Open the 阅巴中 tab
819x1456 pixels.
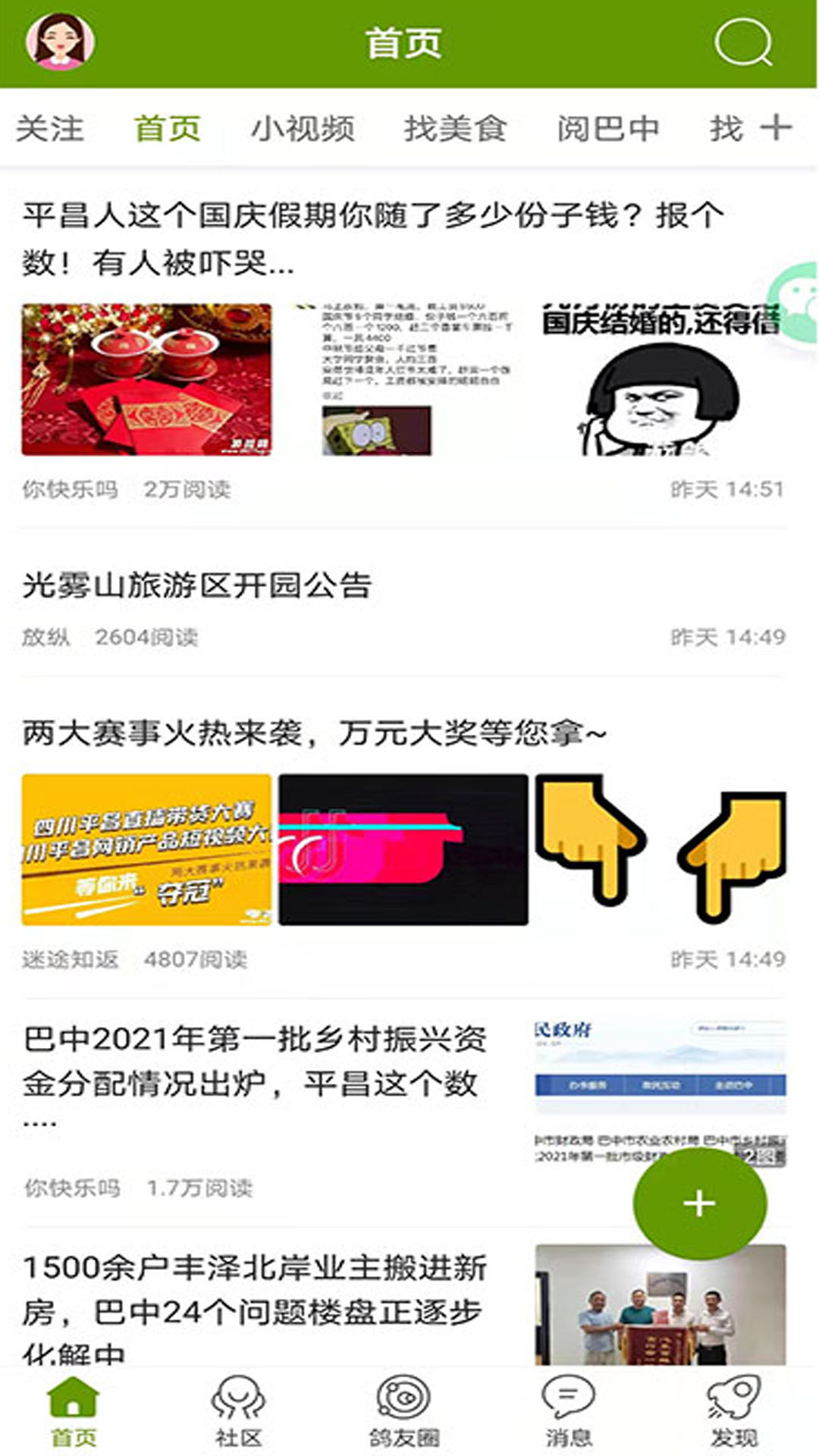point(608,128)
